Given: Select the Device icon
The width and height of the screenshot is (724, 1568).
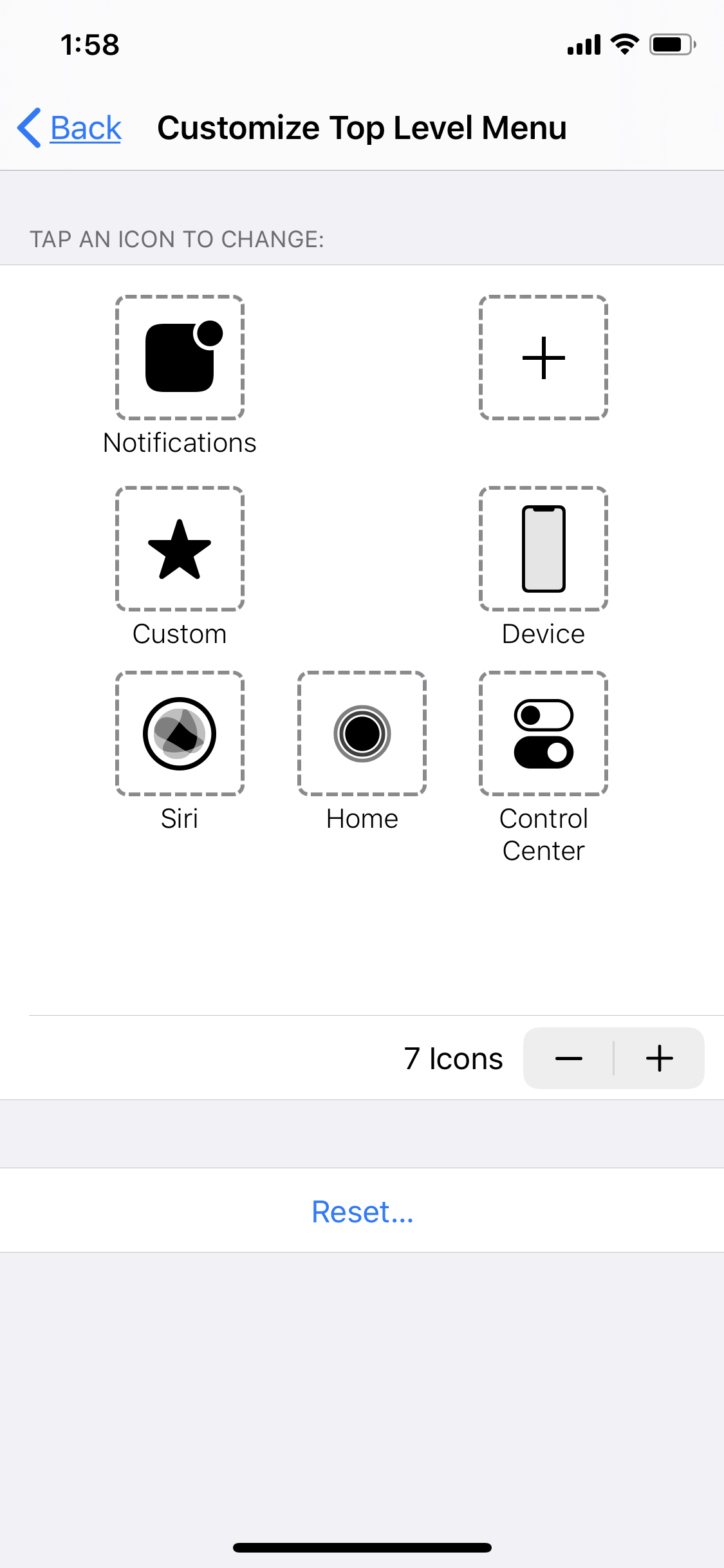Looking at the screenshot, I should (544, 548).
